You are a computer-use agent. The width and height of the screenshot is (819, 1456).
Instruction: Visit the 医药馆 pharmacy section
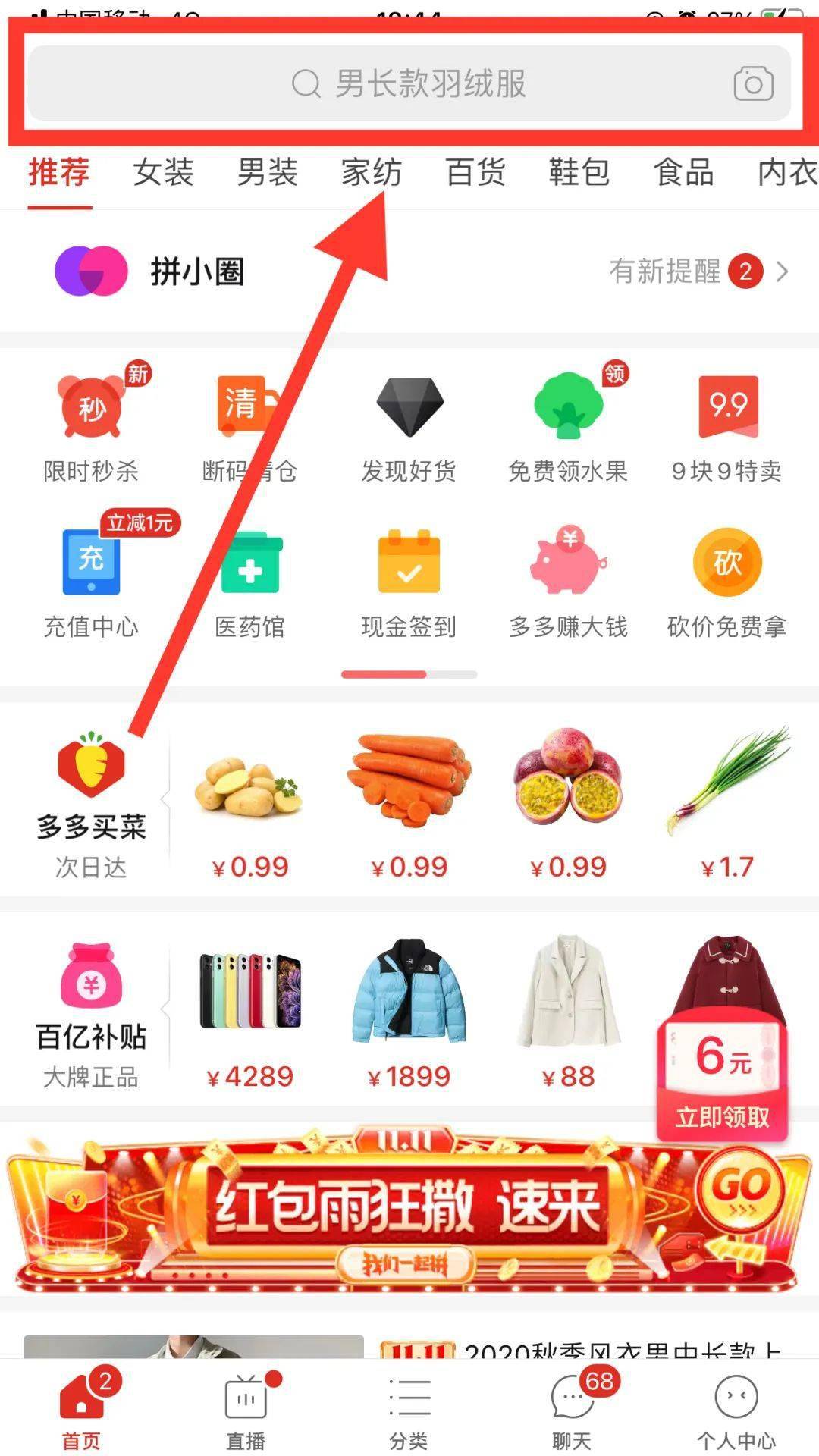pyautogui.click(x=250, y=580)
